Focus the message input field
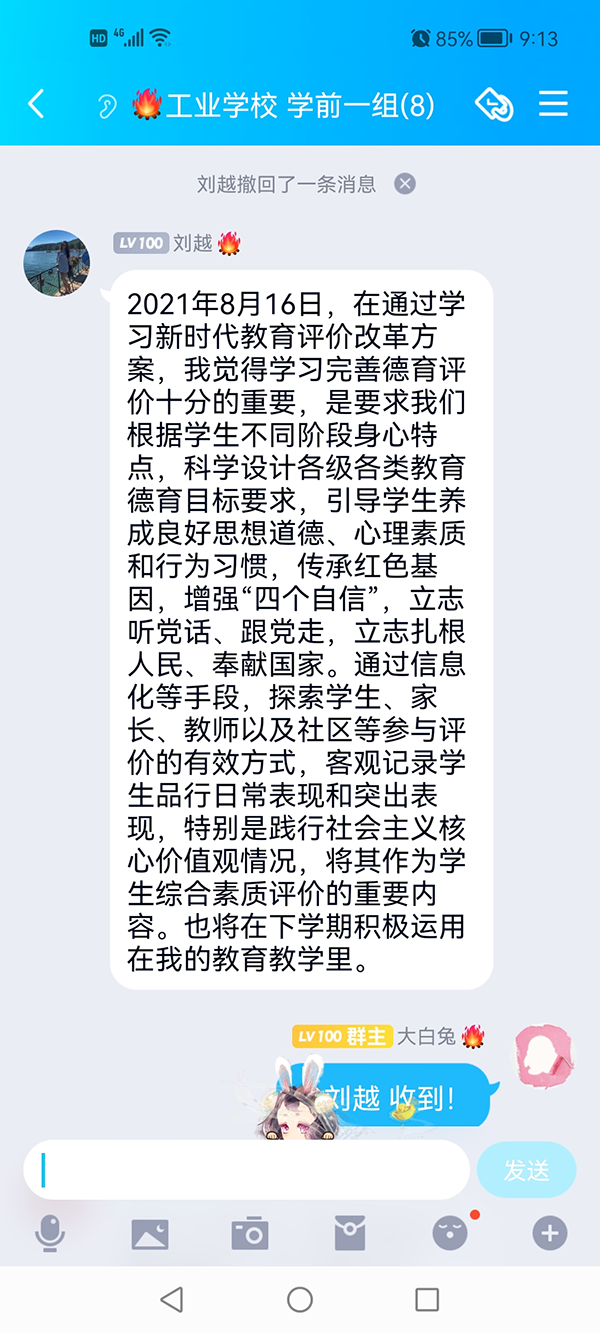The height and width of the screenshot is (1333, 600). (250, 1169)
